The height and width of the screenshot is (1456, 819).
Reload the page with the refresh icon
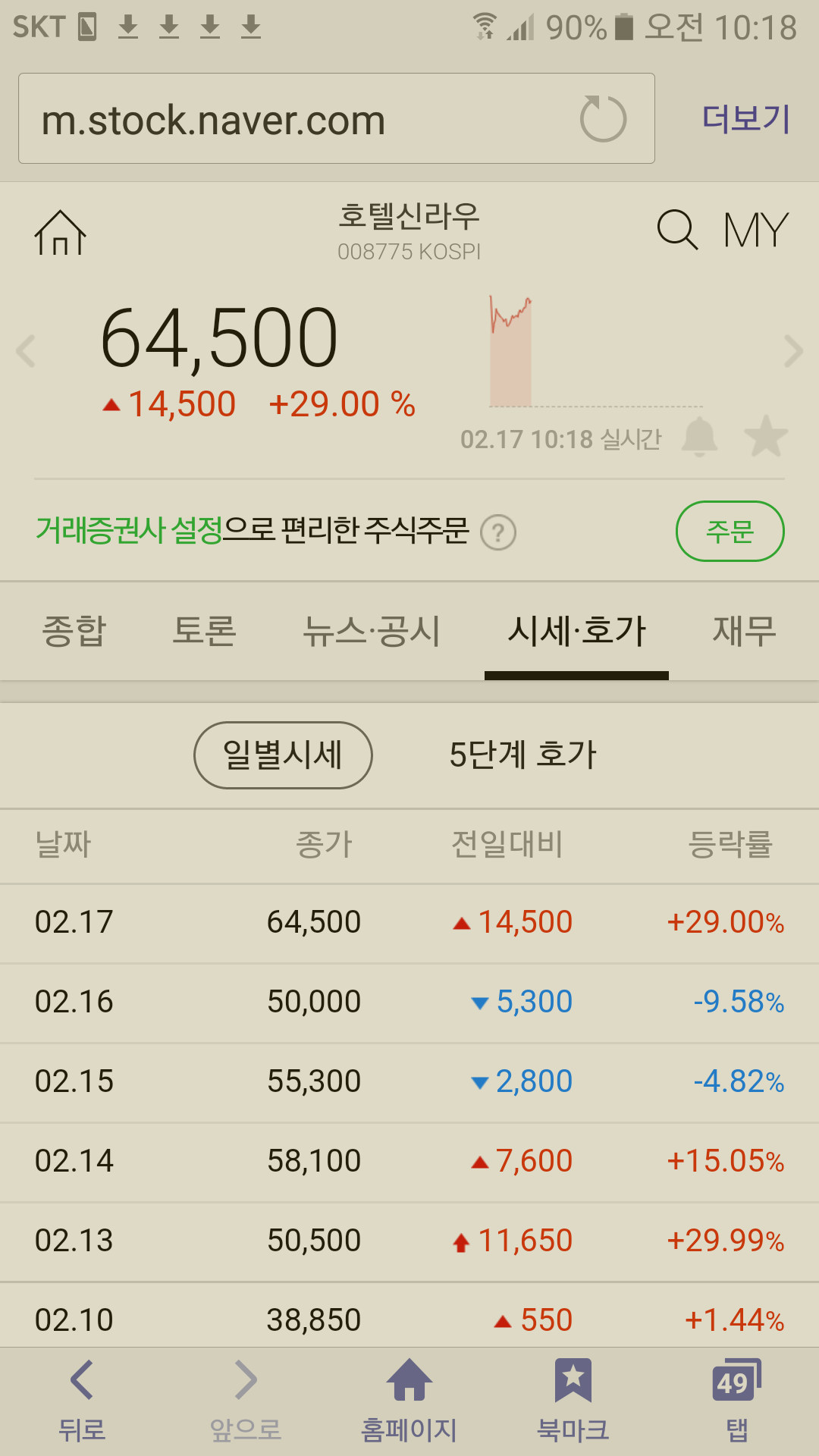pos(603,119)
